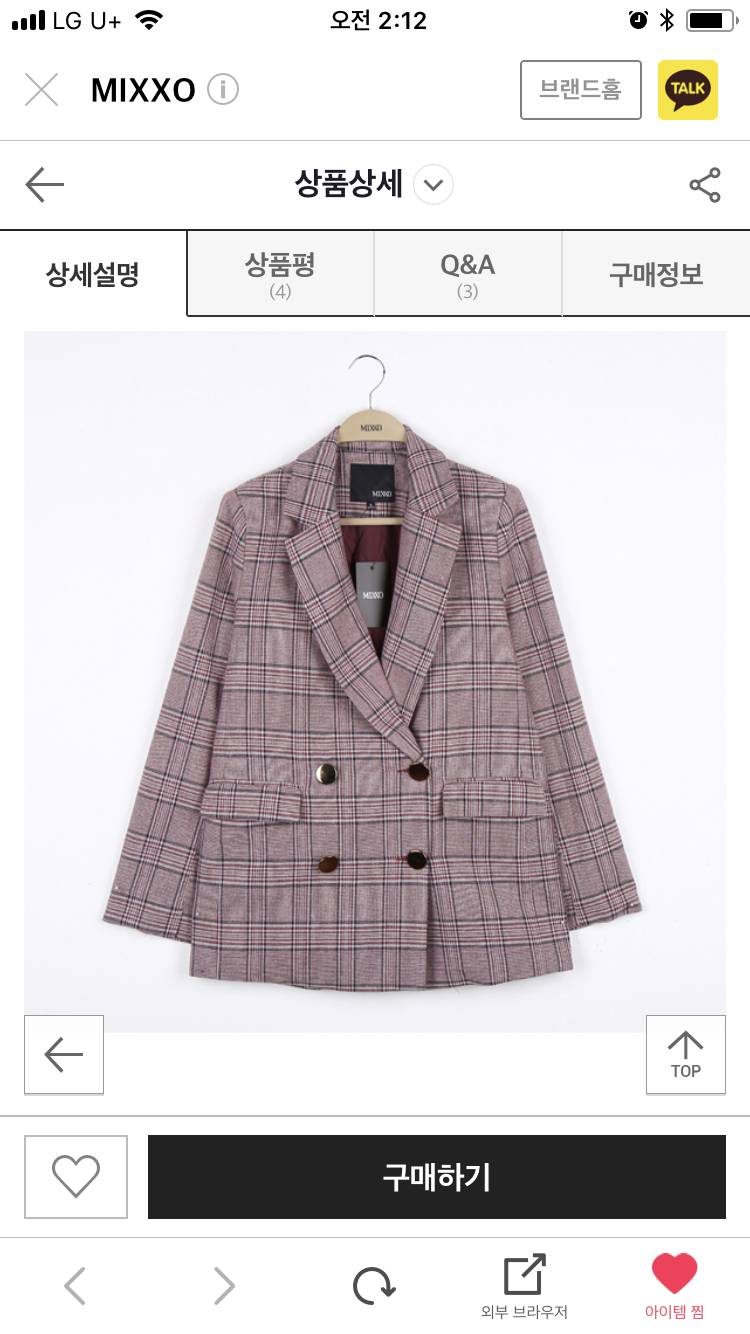Expand the 상품상세 dropdown chevron
Viewport: 750px width, 1334px height.
click(433, 185)
